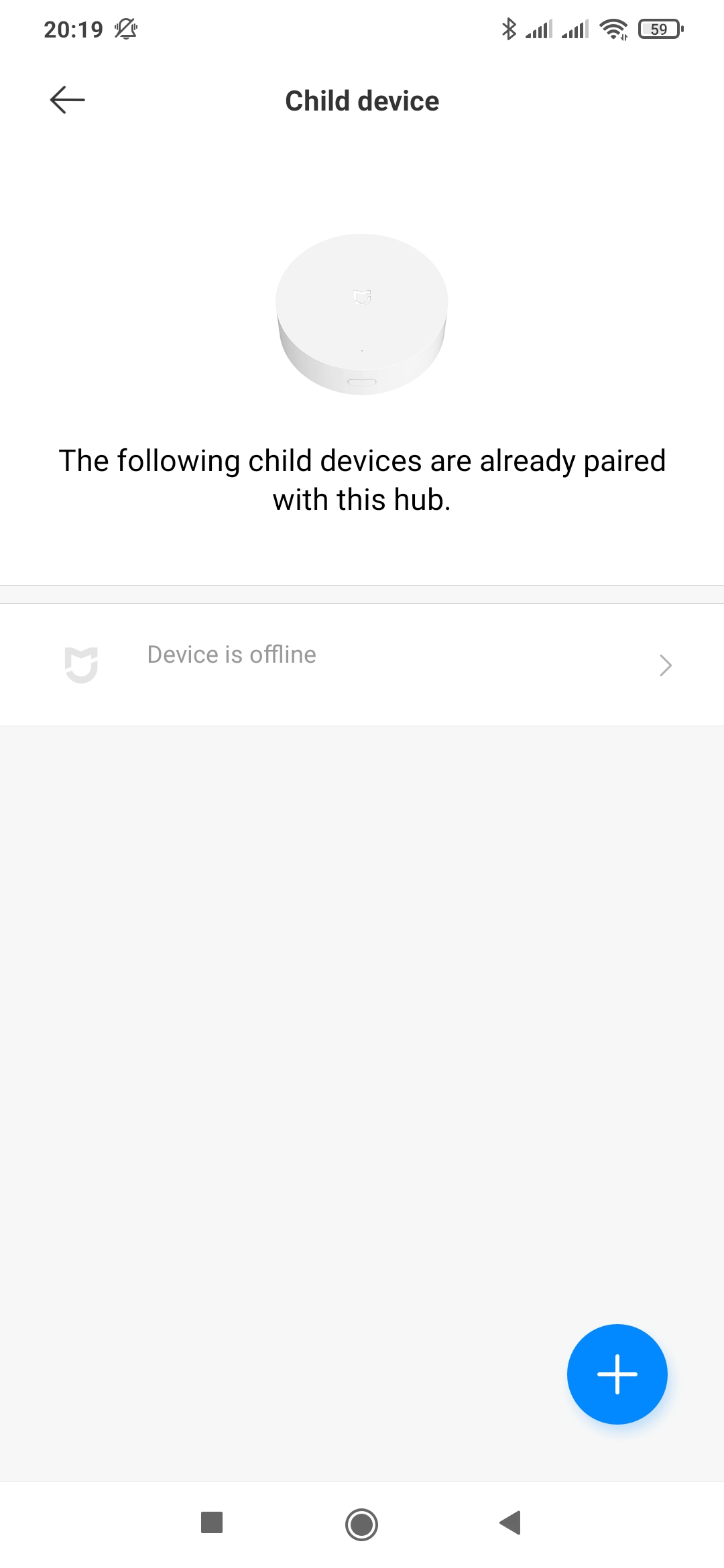The width and height of the screenshot is (724, 1568).
Task: Tap the system home button
Action: (x=361, y=1524)
